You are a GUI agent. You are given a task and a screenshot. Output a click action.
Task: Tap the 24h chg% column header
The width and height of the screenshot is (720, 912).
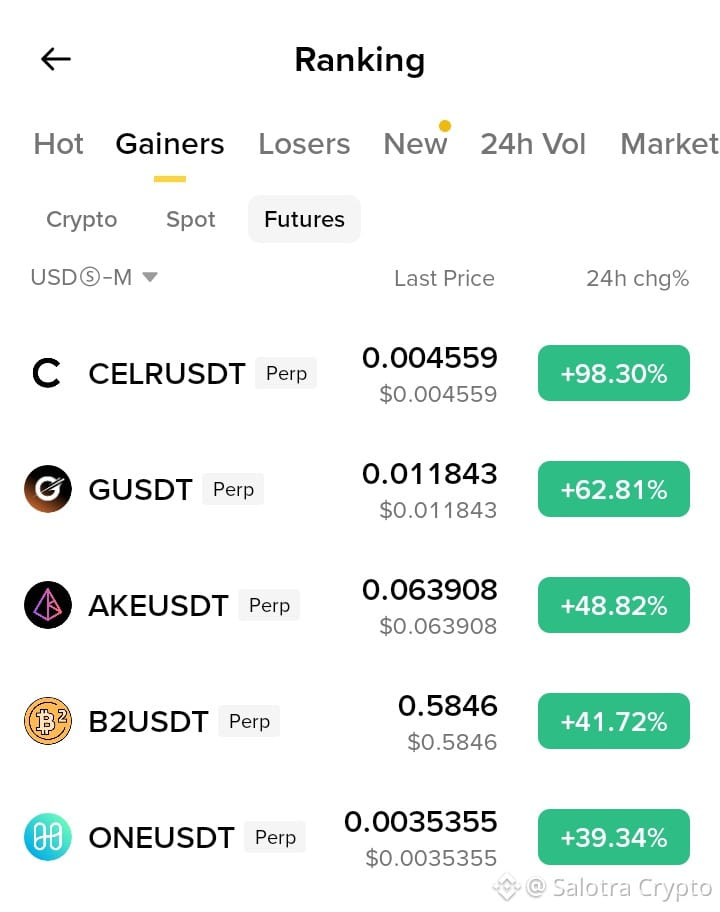(x=637, y=279)
